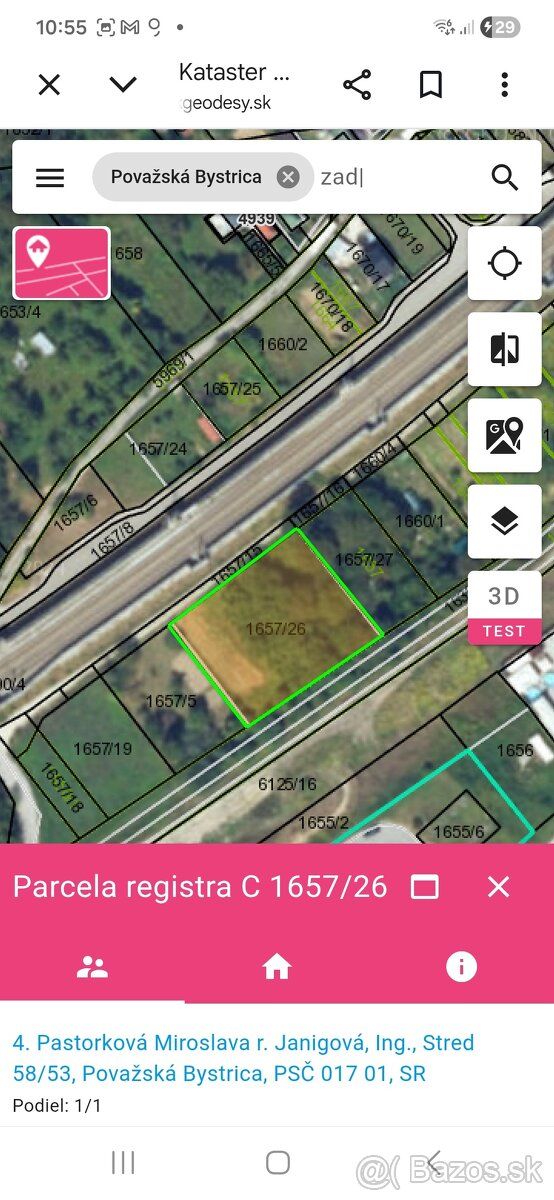
Task: Remove the Považská Bystrica chip
Action: pyautogui.click(x=288, y=177)
